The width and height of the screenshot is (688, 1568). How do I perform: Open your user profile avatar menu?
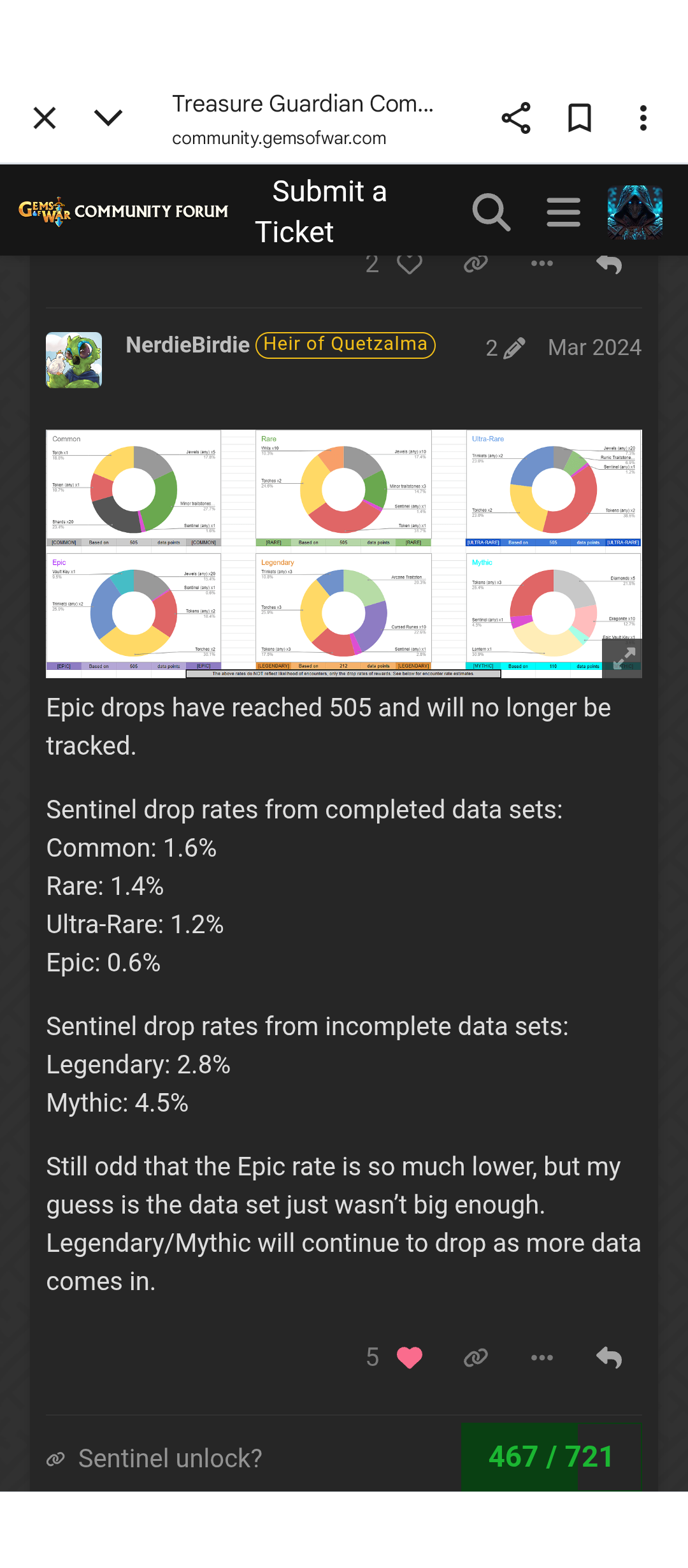[x=634, y=212]
